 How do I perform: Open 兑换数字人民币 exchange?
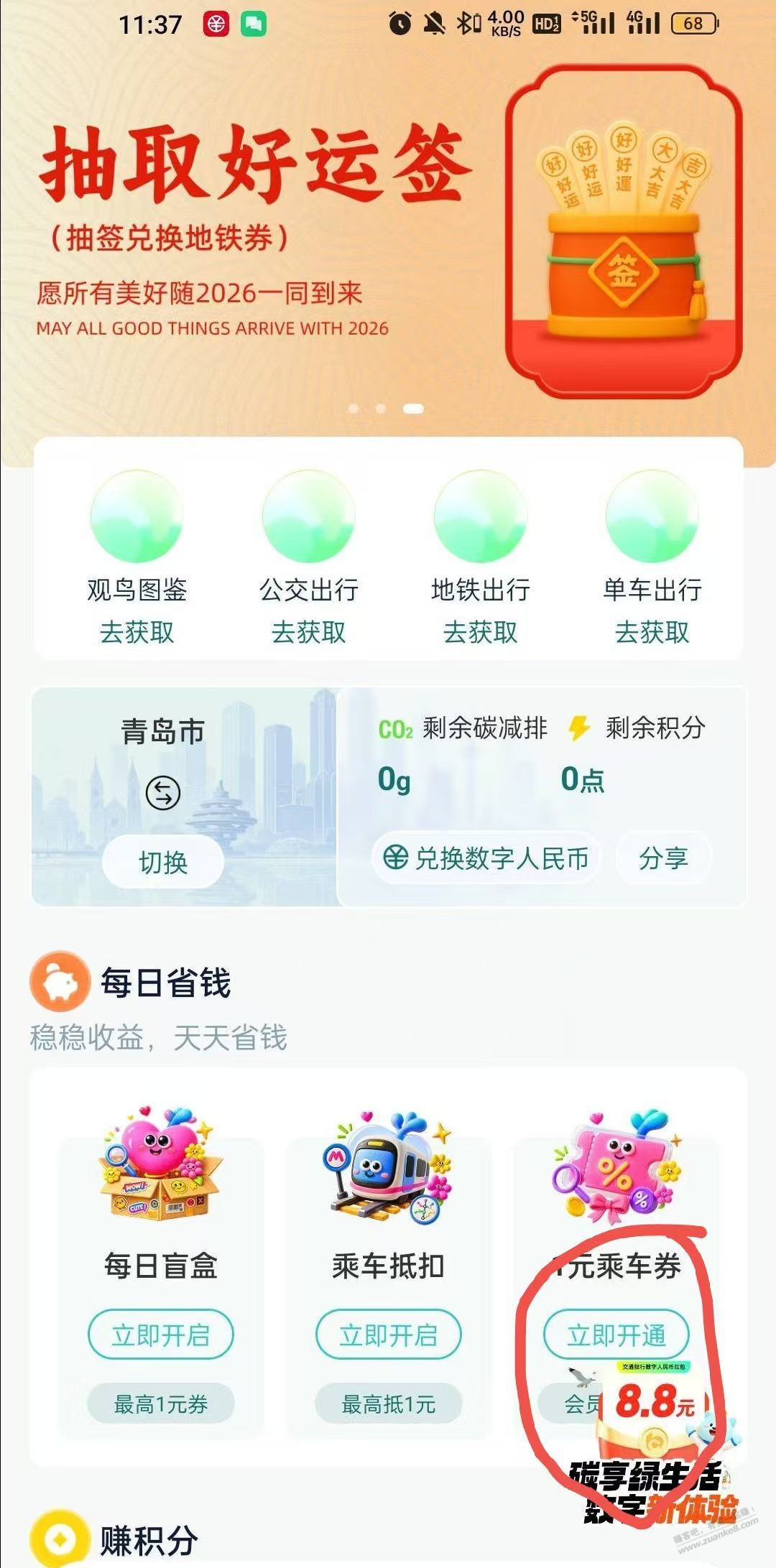486,858
